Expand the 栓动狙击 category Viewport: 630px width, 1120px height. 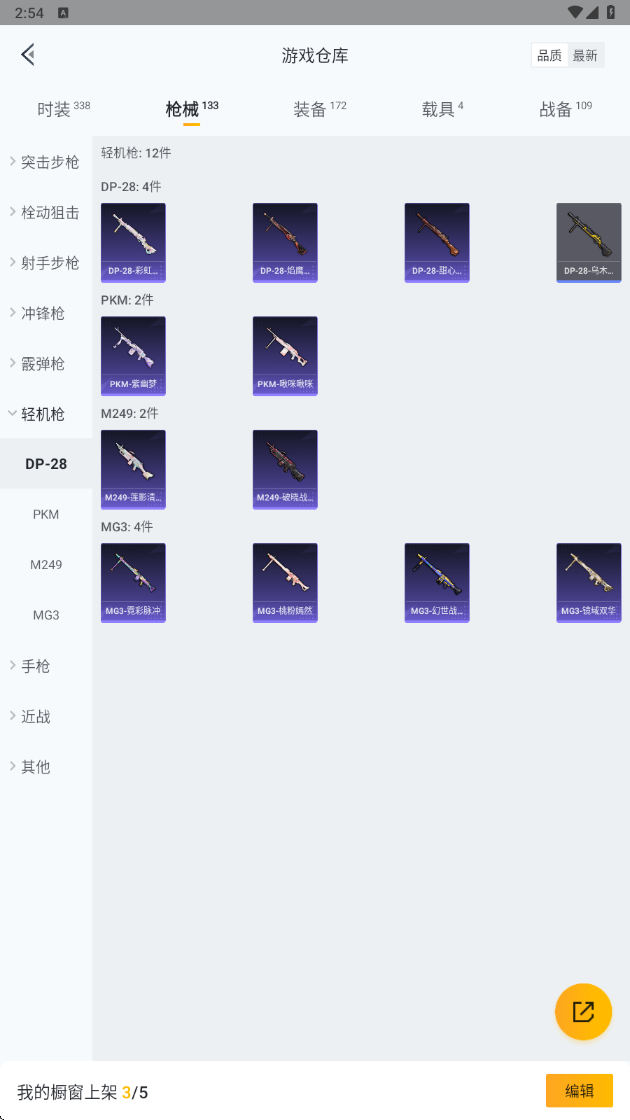(x=46, y=212)
